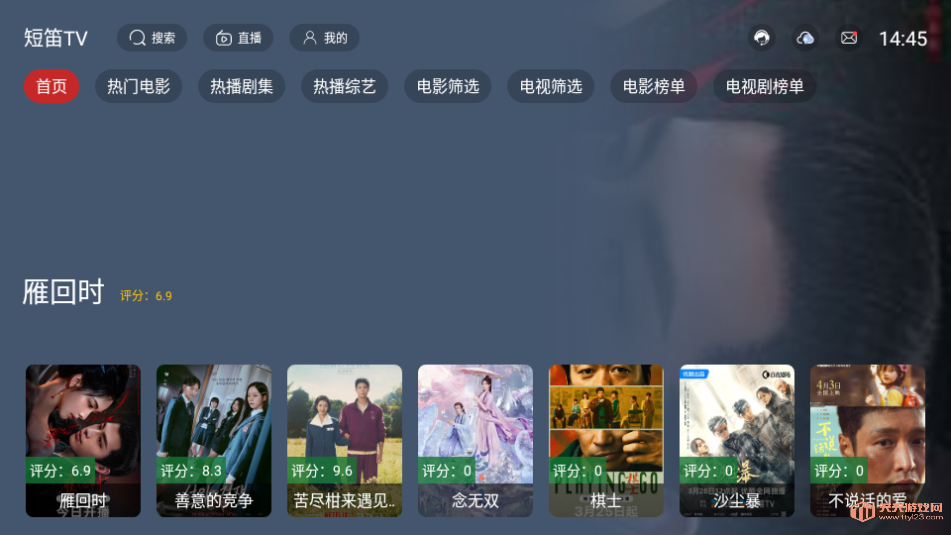Viewport: 951px width, 535px height.
Task: Open the 搜索 search button
Action: coord(152,38)
